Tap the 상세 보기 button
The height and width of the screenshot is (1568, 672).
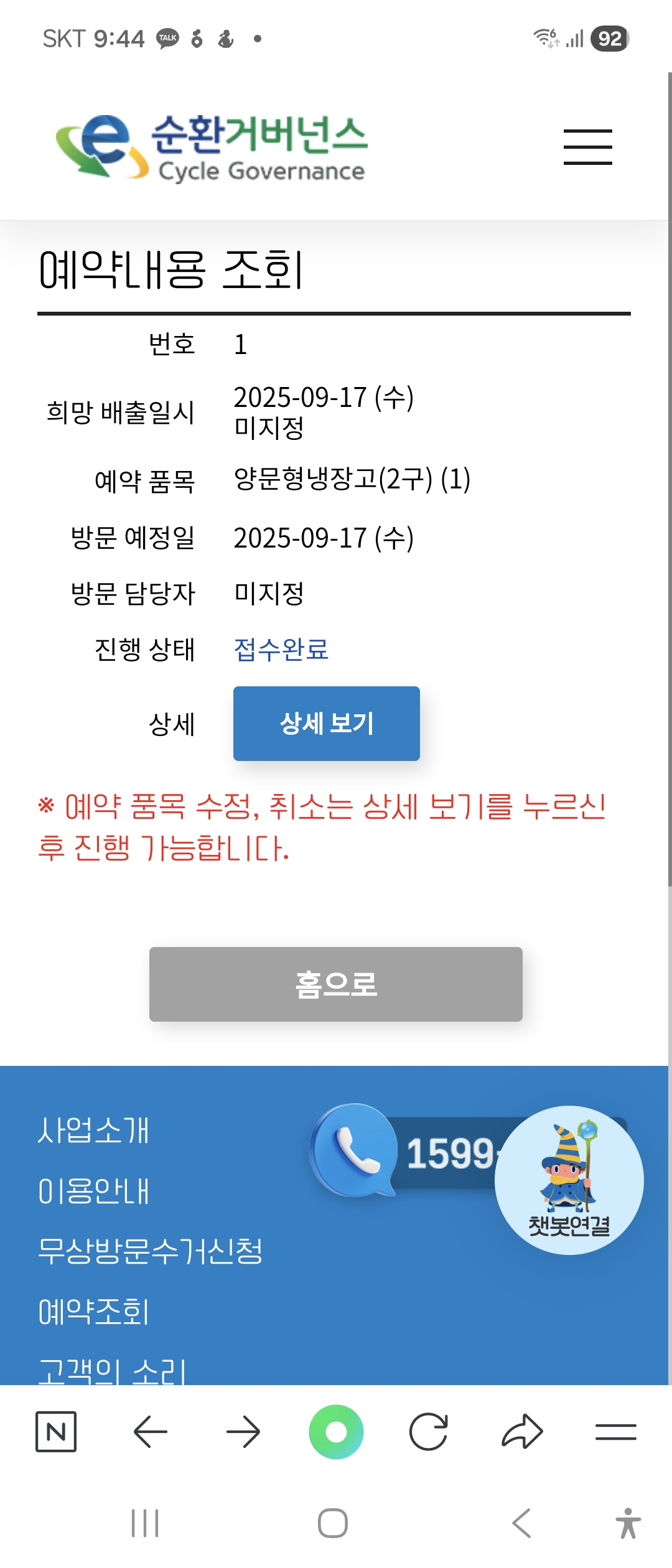click(x=327, y=724)
